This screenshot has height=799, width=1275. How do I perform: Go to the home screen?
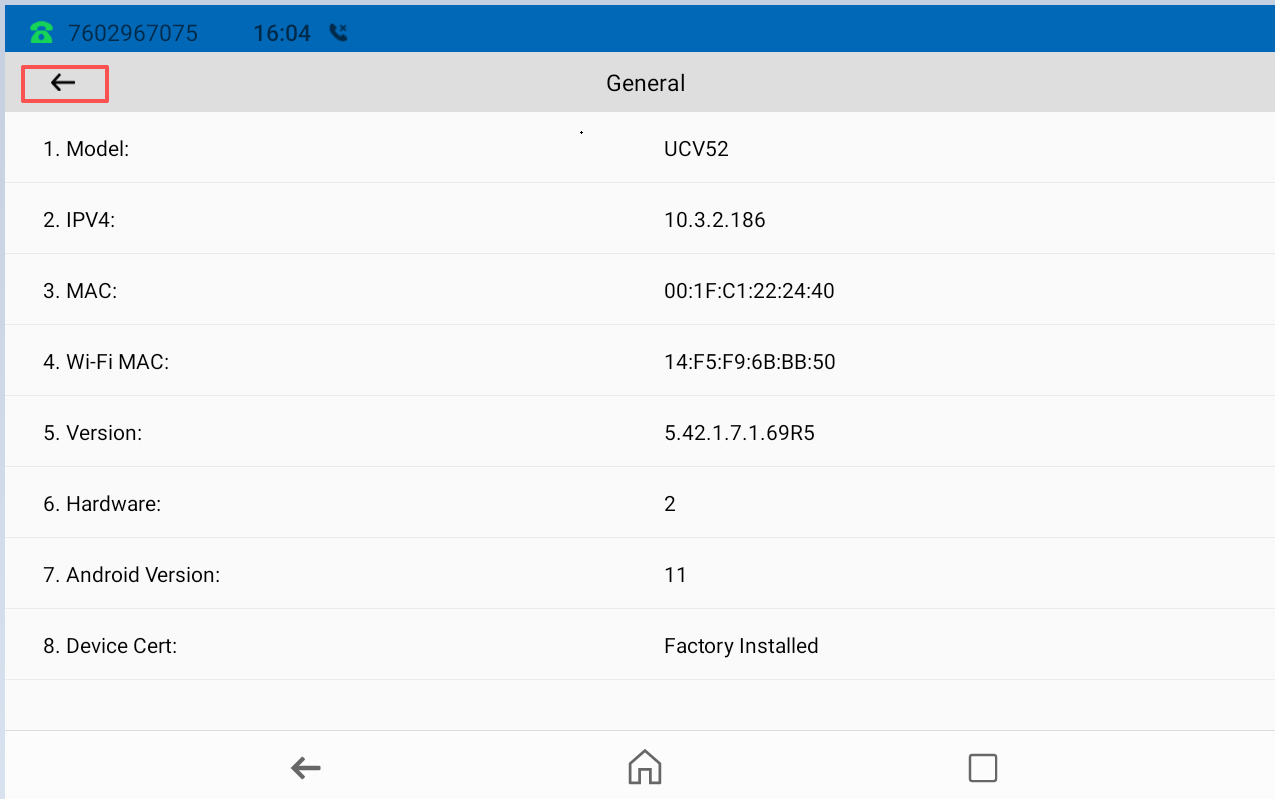point(645,768)
